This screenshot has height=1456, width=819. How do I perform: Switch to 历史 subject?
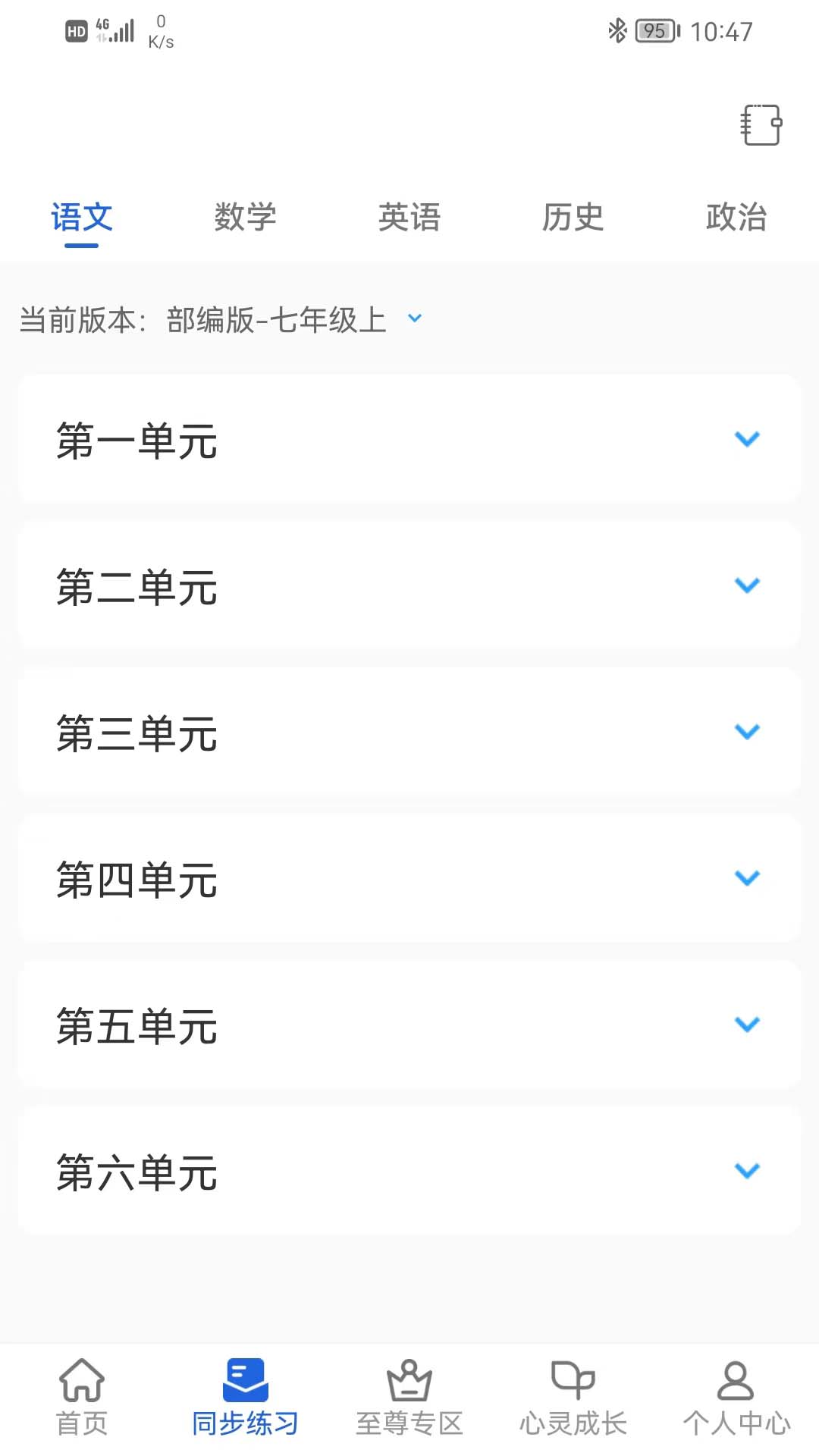573,218
